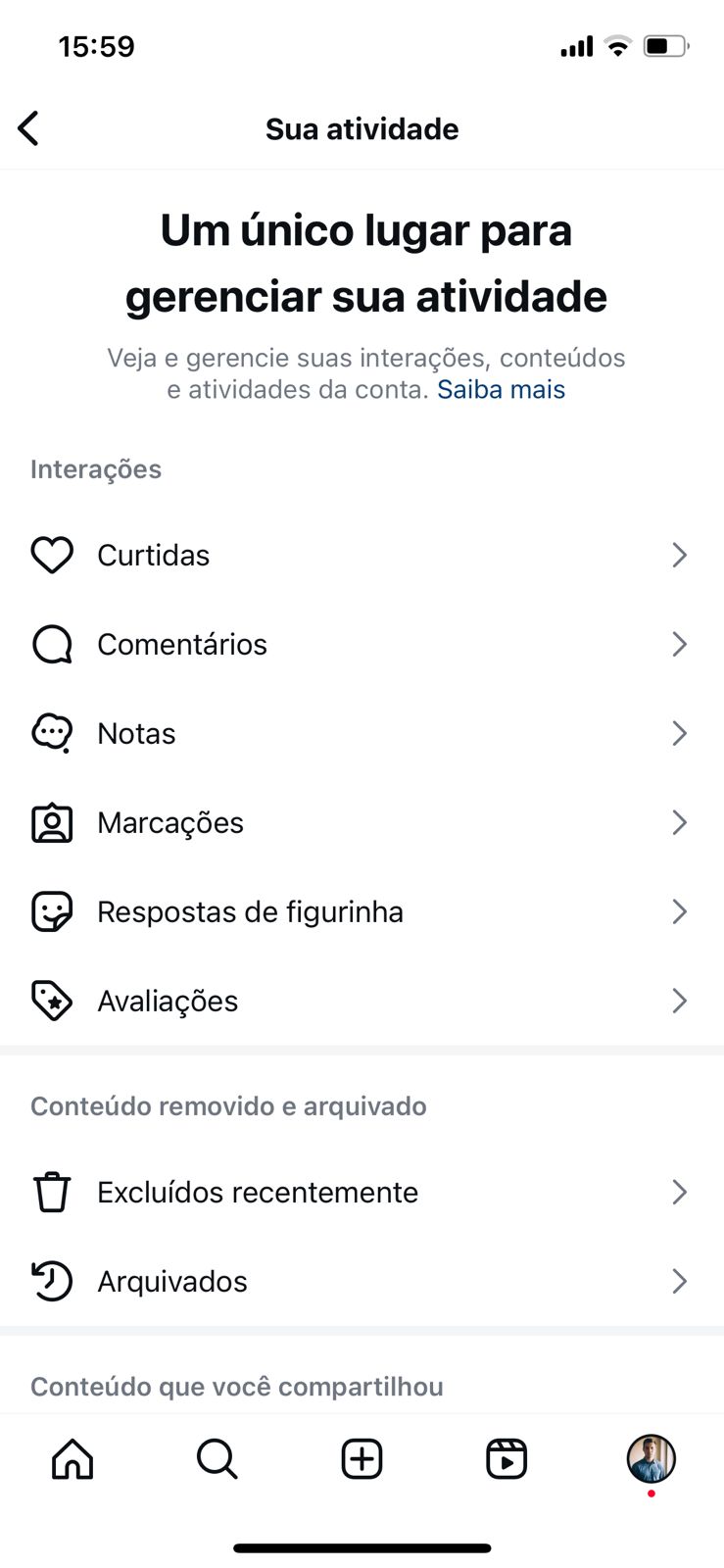Select Marcações
This screenshot has width=724, height=1568.
(362, 822)
